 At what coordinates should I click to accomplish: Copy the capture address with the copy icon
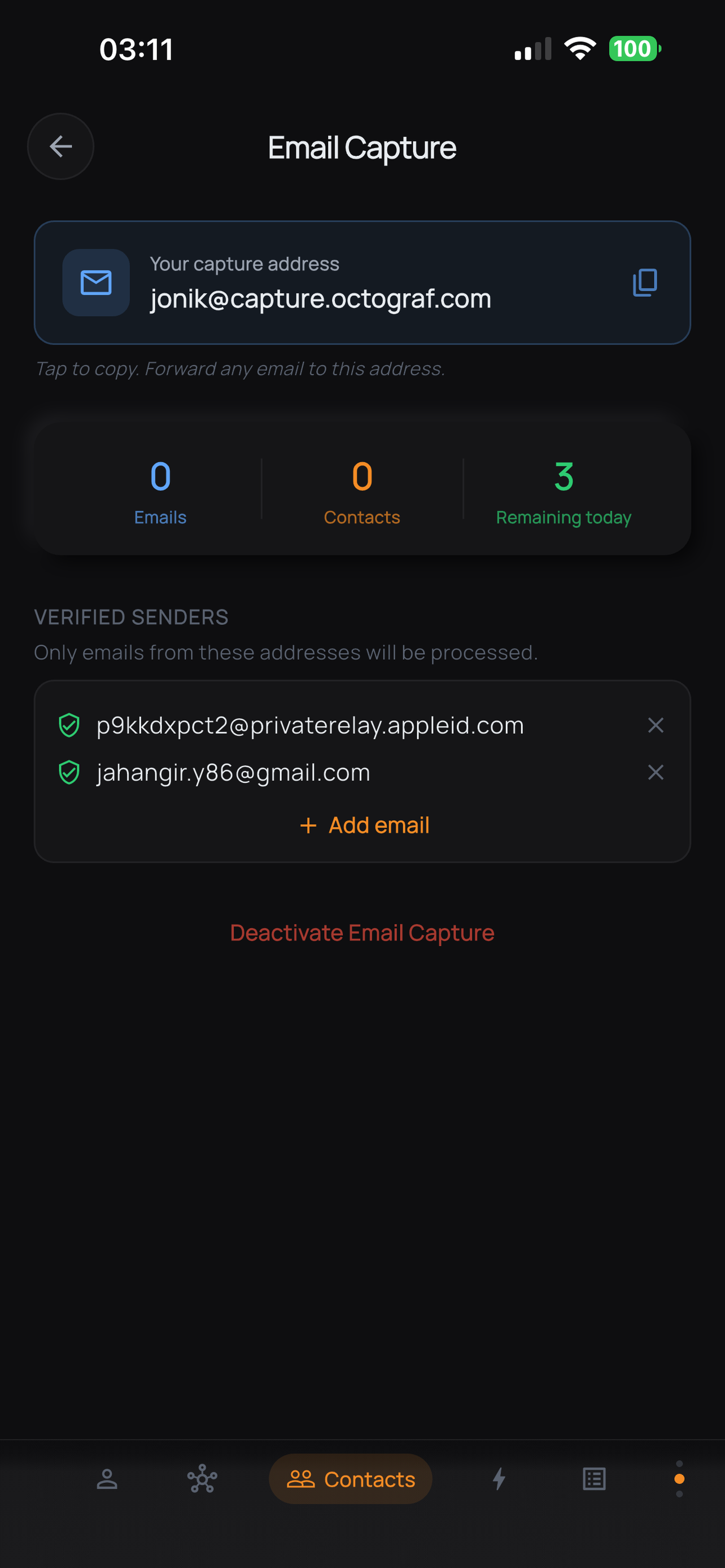(645, 282)
